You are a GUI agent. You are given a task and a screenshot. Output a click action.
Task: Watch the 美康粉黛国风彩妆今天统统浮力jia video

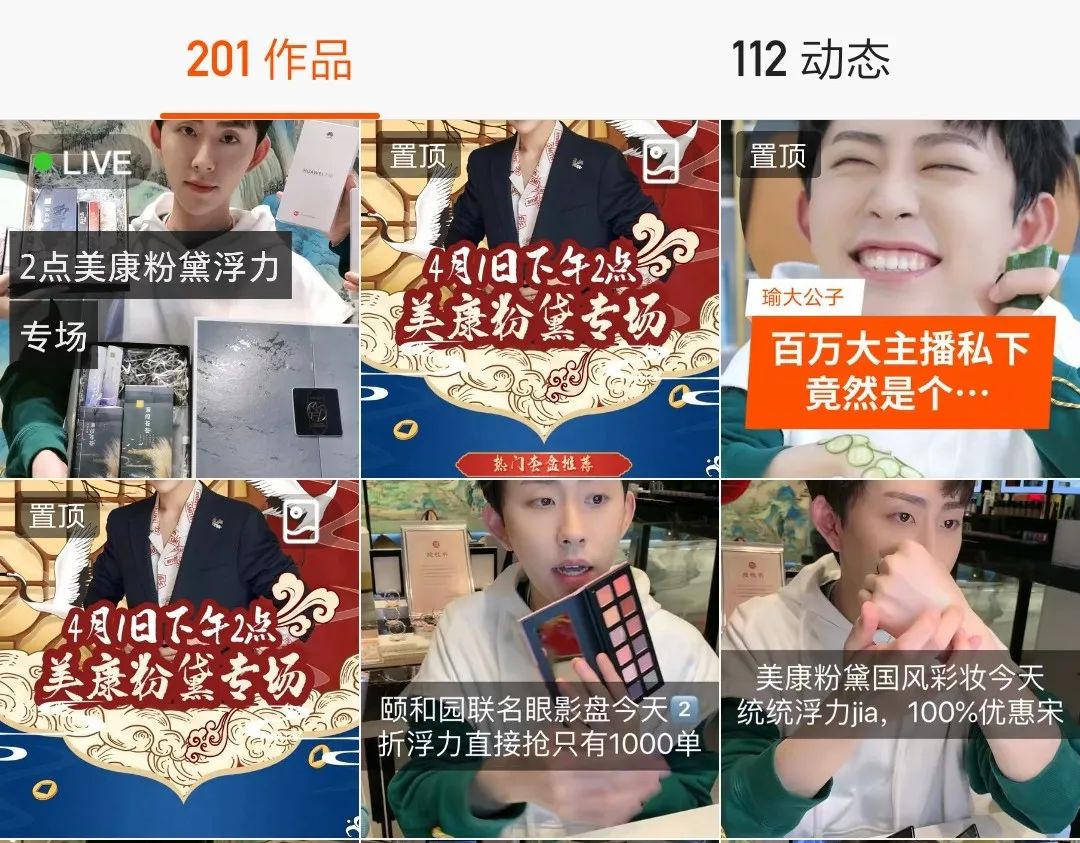pos(899,660)
